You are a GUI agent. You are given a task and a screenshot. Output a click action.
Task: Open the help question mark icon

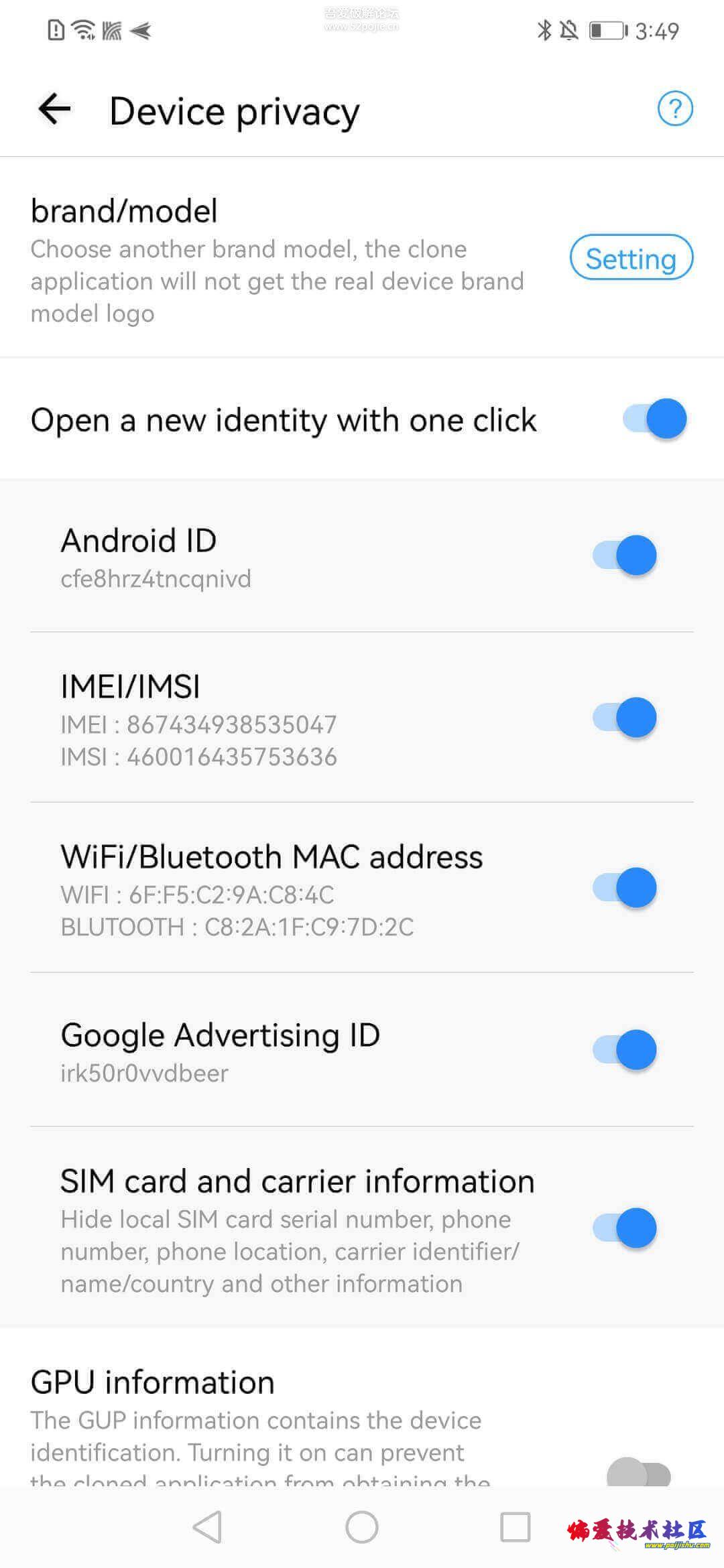[674, 109]
